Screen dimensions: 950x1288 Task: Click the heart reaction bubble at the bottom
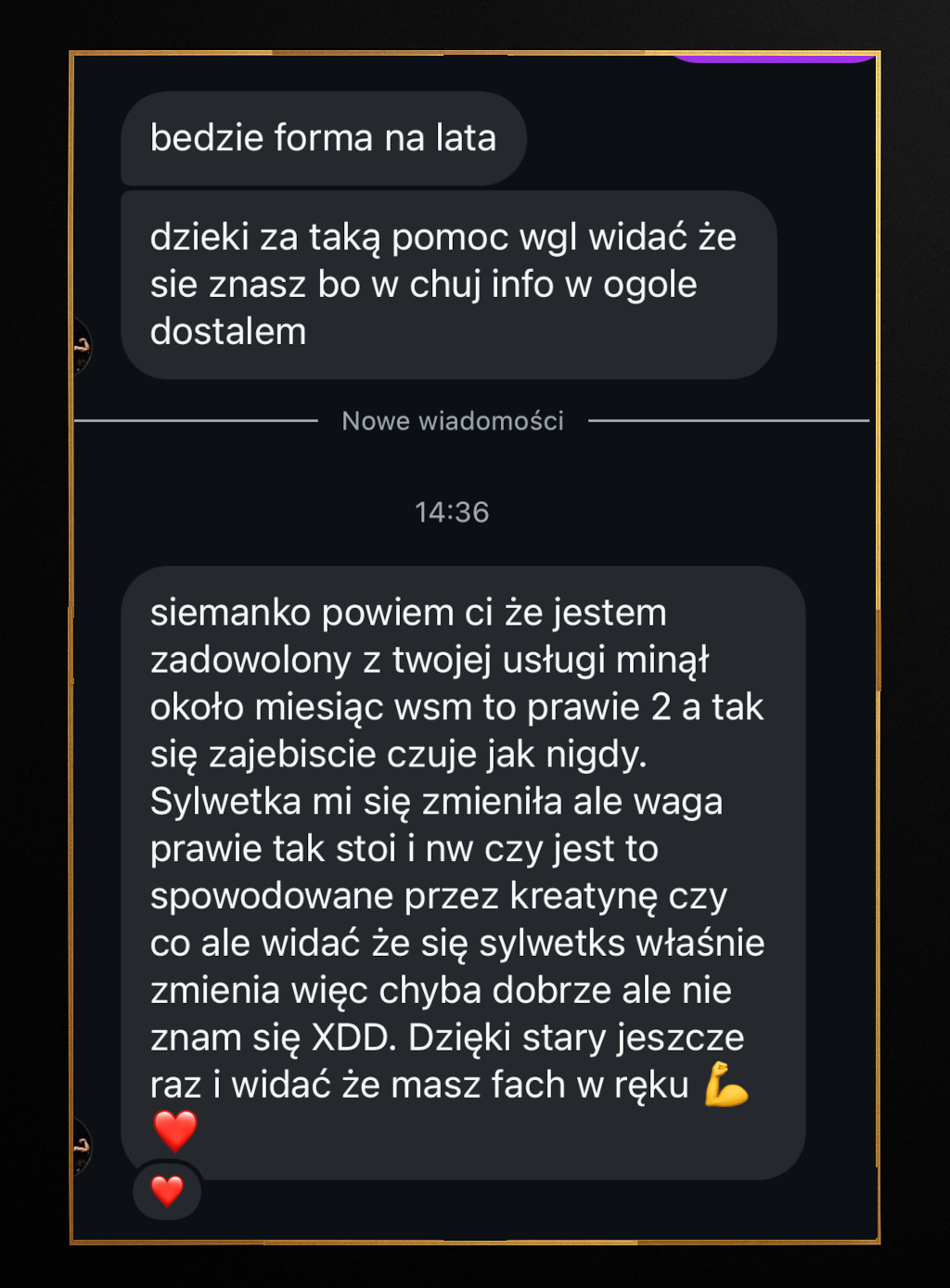coord(168,1191)
